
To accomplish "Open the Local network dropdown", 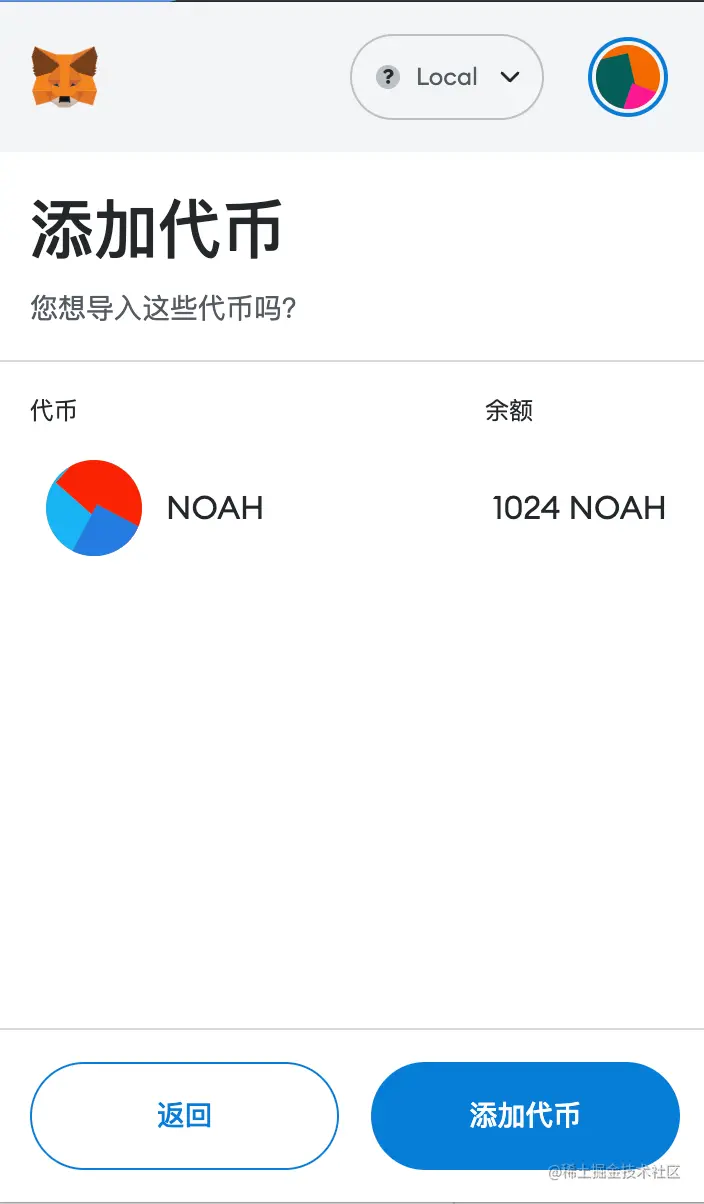I will [446, 77].
